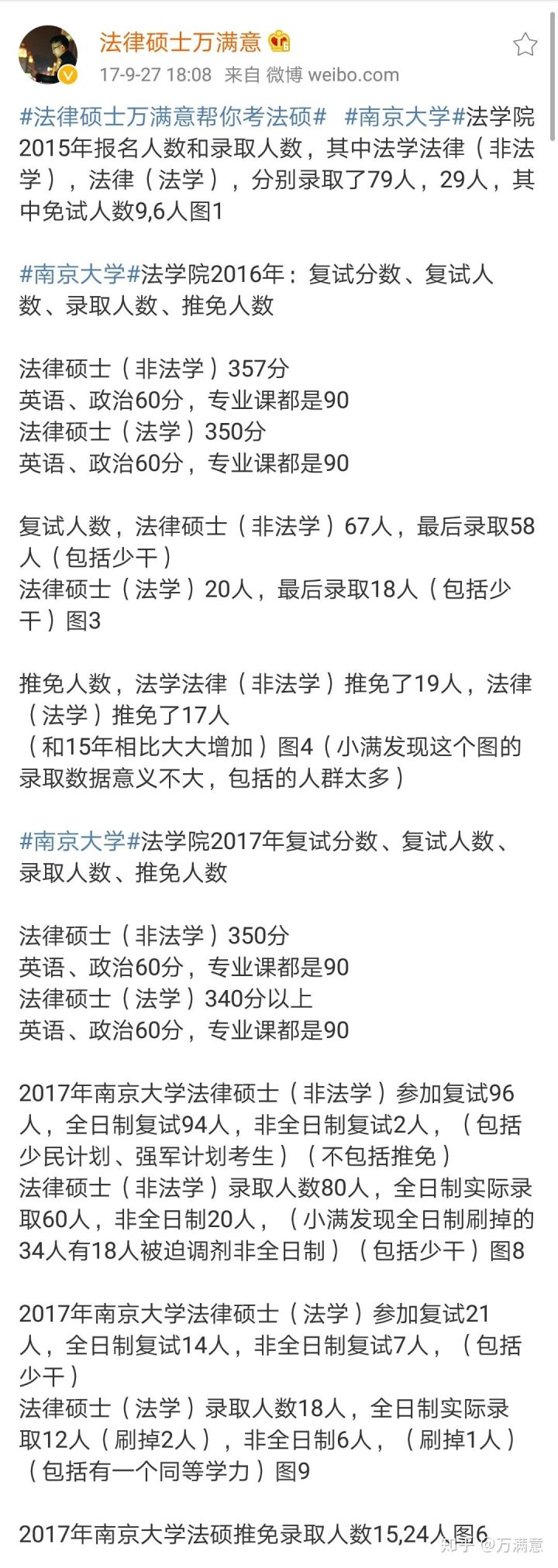Open #南京大学# hashtag before 法学院2016年
This screenshot has width=558, height=1568.
(x=80, y=274)
